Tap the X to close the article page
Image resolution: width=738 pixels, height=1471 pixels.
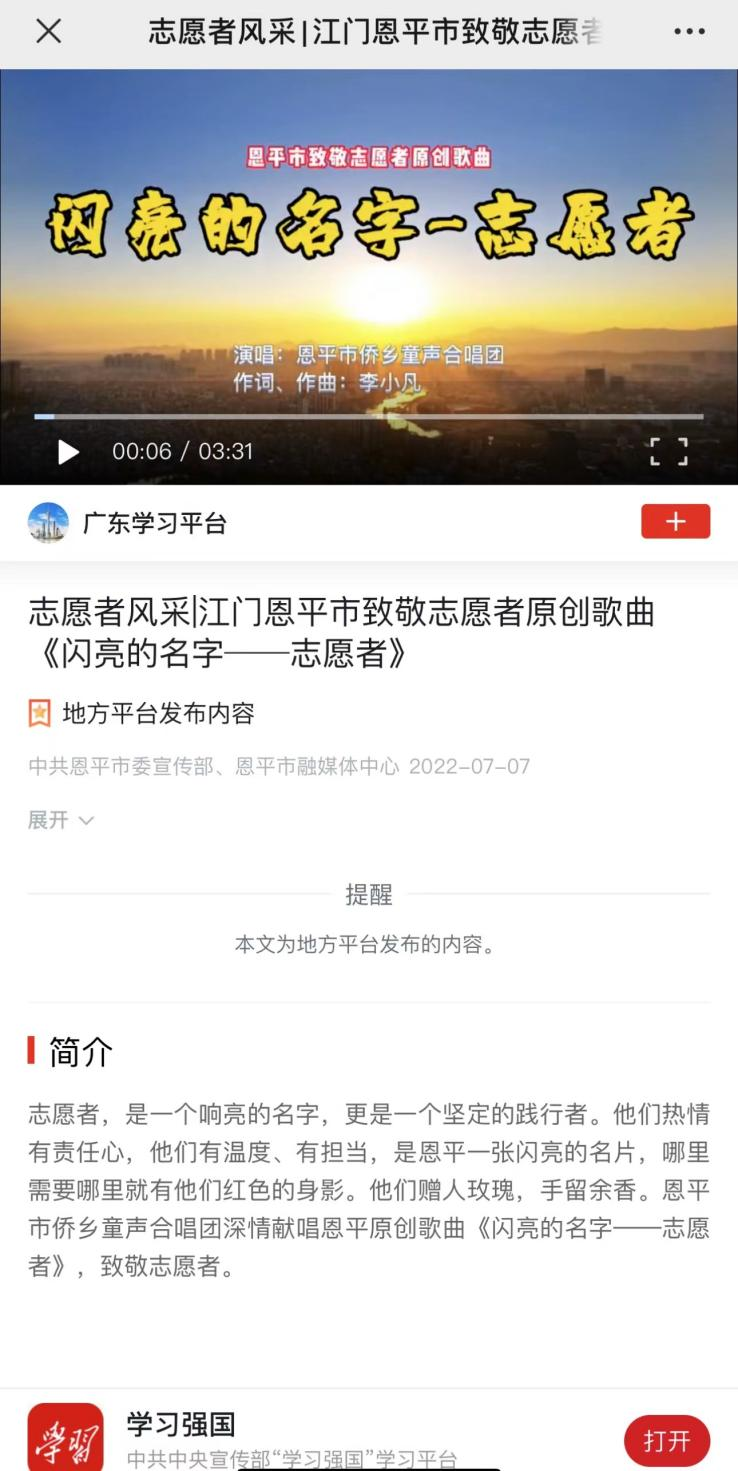[47, 32]
